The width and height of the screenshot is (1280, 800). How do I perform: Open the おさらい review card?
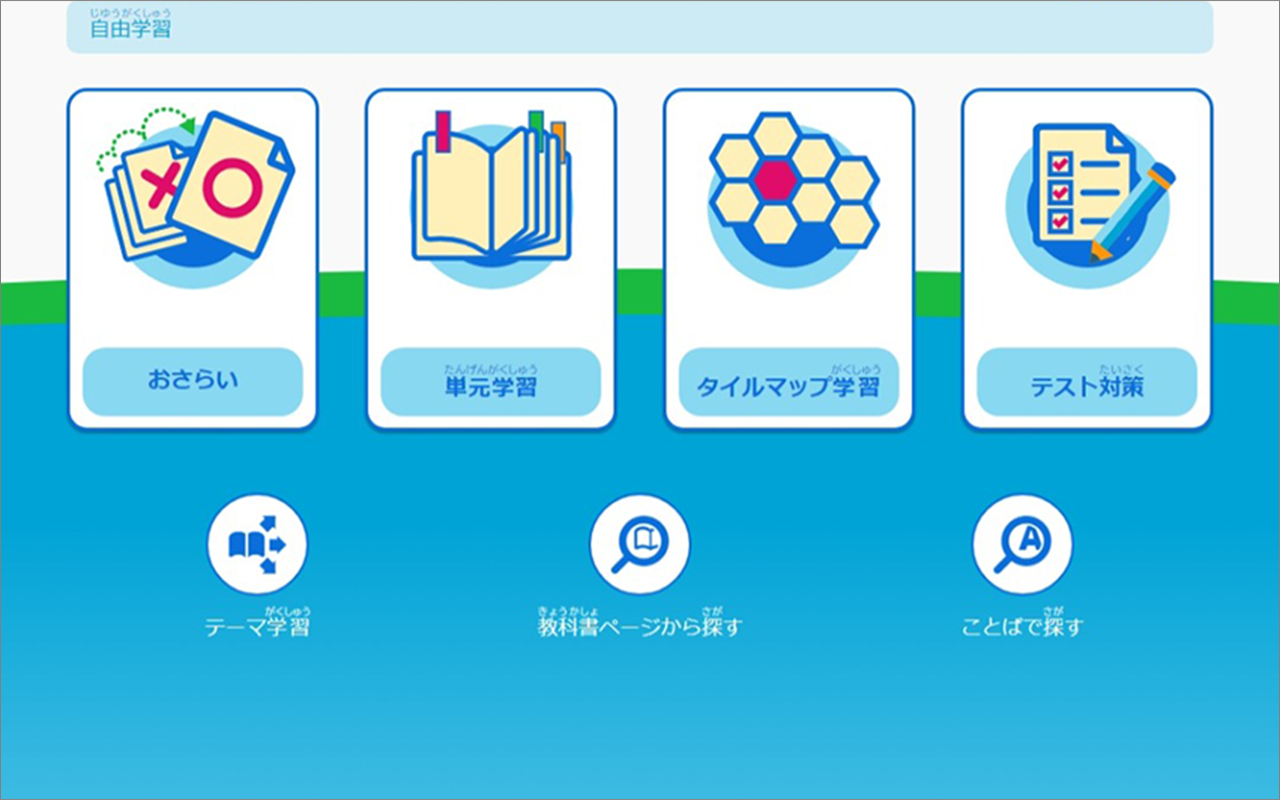[x=192, y=260]
